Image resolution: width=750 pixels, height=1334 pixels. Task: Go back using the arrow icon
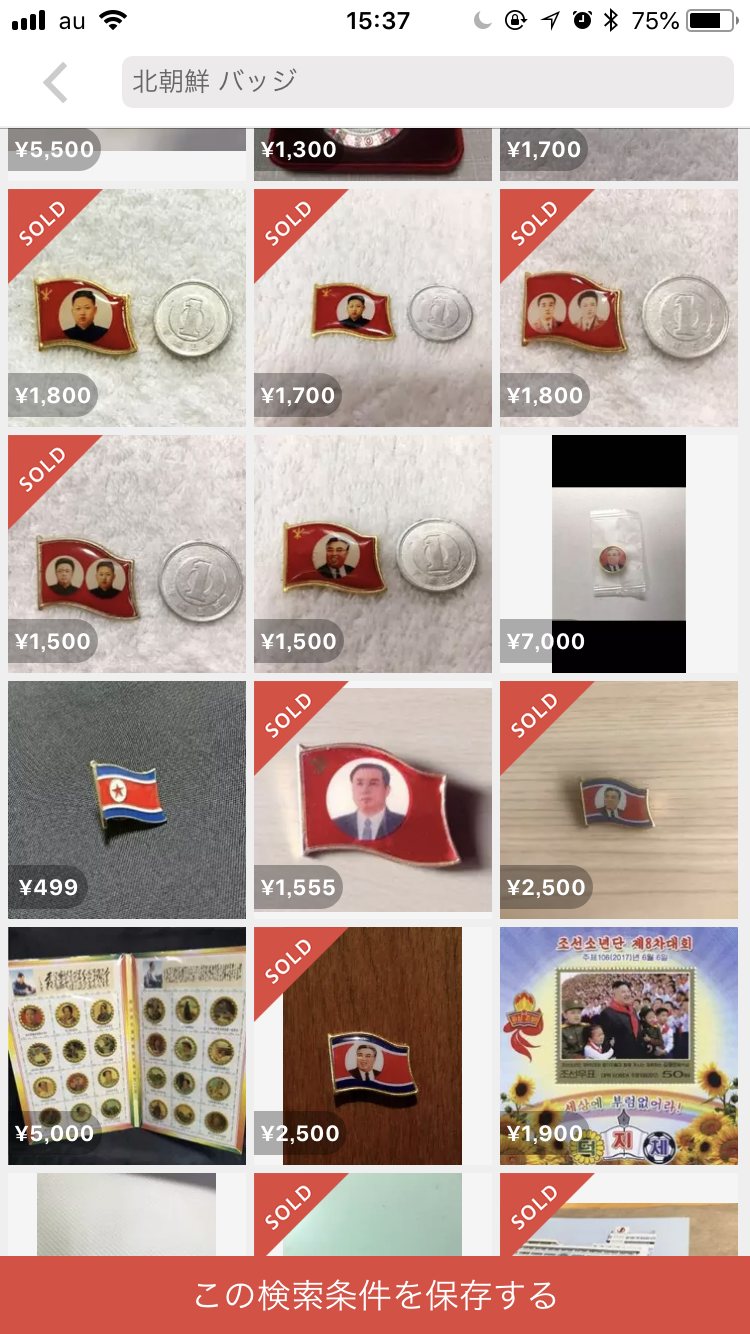tap(56, 83)
